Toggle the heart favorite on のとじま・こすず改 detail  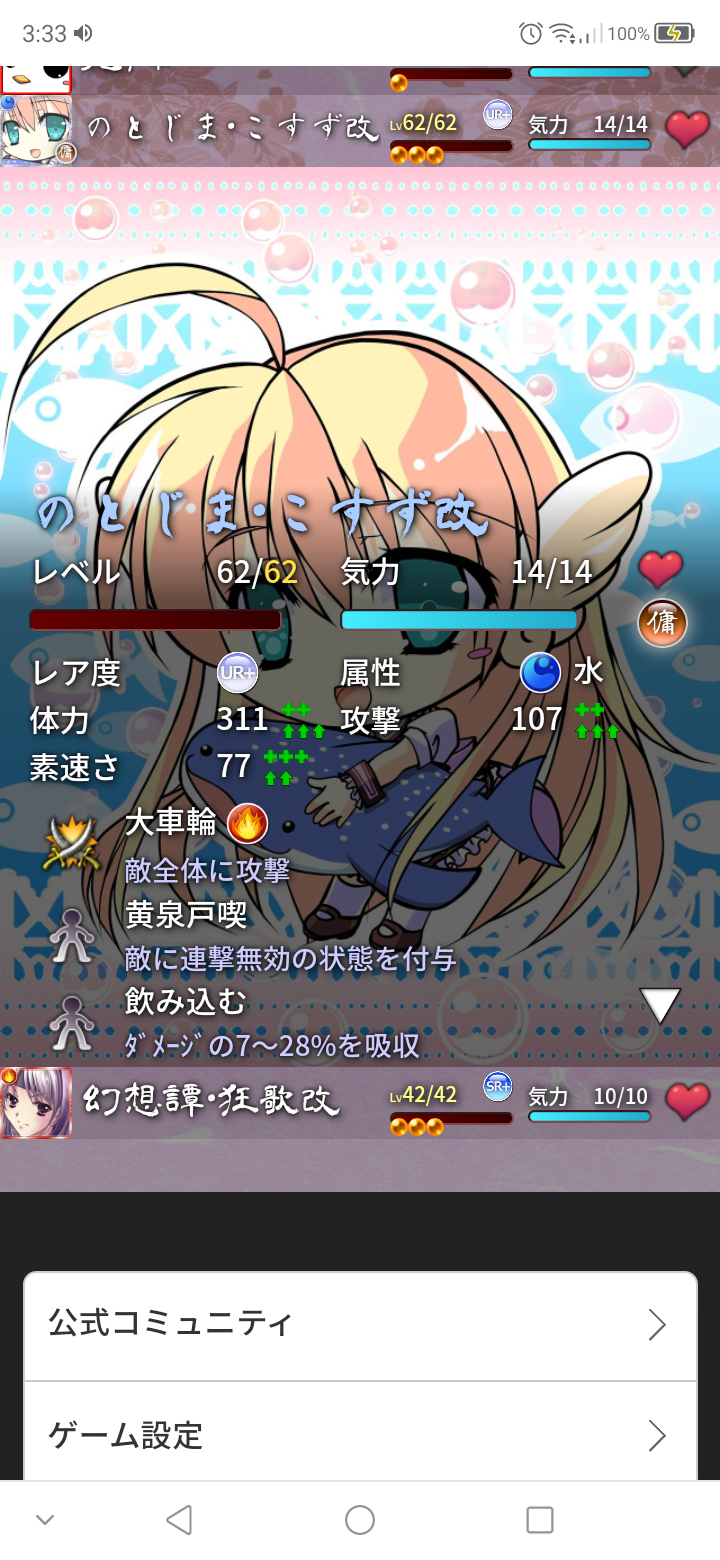[x=661, y=570]
